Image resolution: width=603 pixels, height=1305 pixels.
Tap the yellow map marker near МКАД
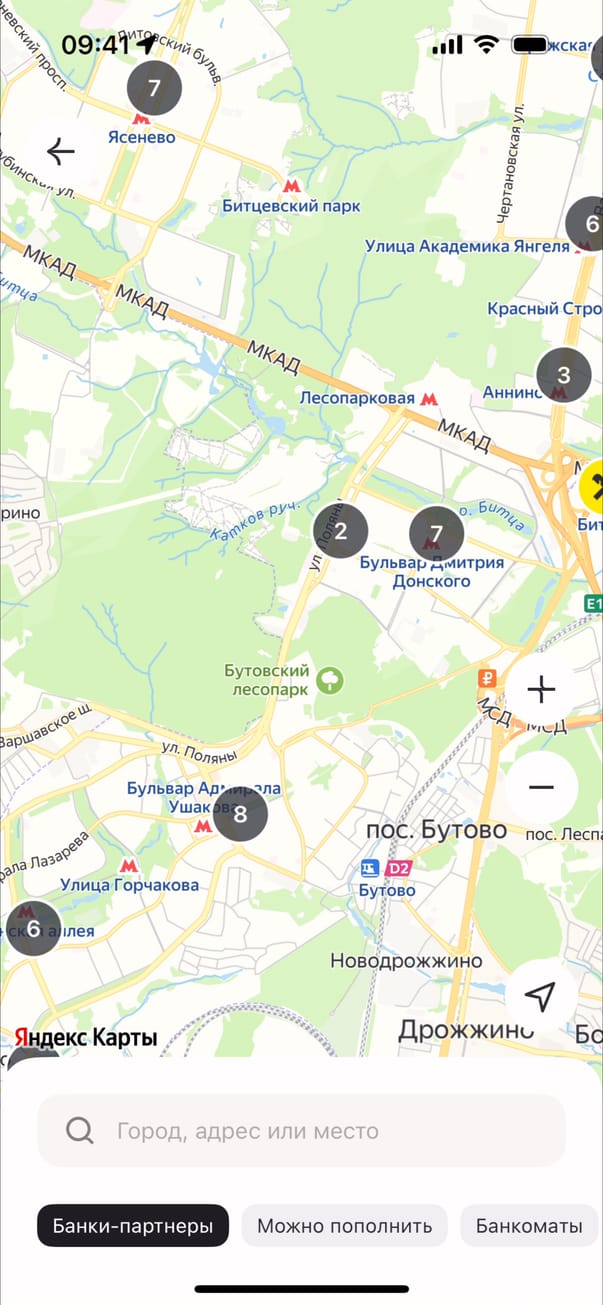pyautogui.click(x=594, y=489)
